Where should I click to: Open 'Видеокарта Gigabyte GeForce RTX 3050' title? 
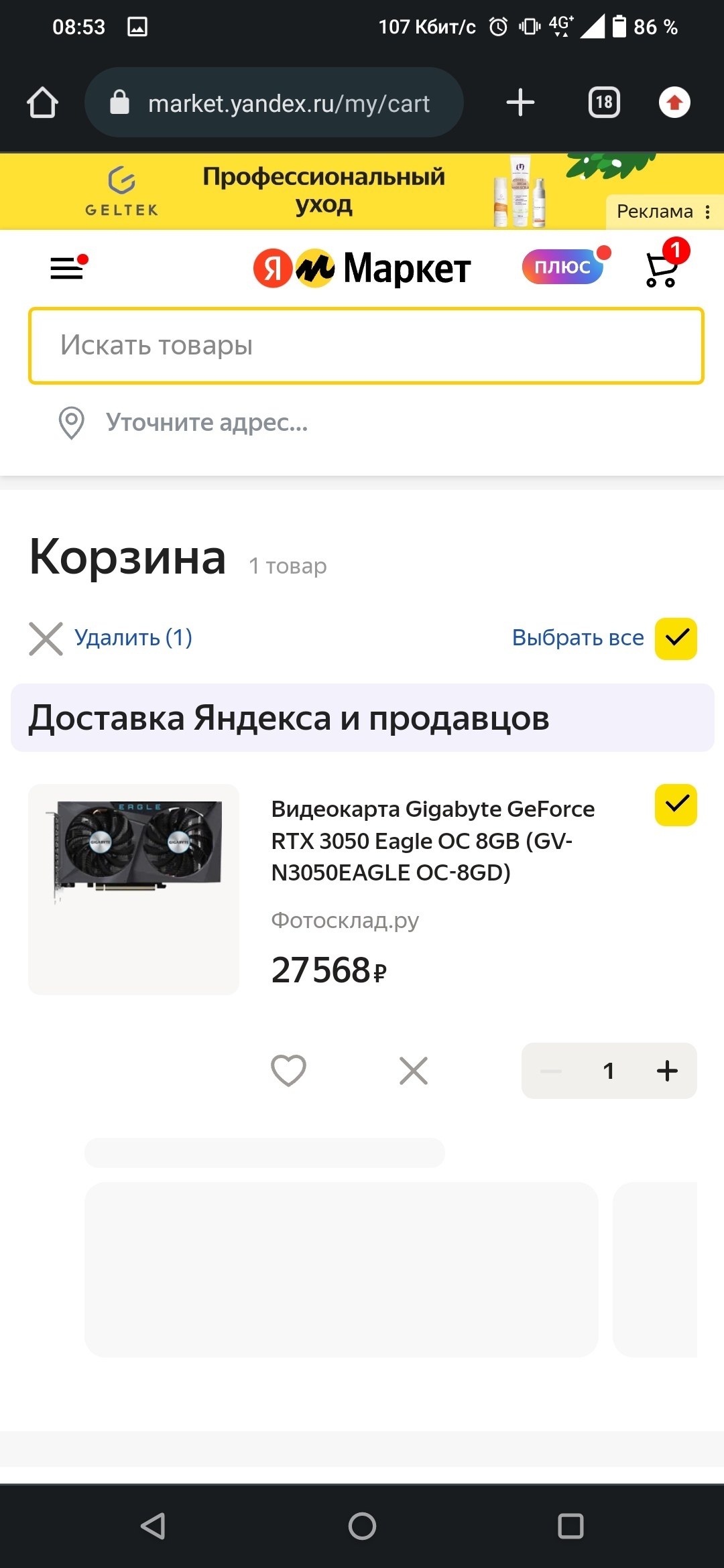point(432,840)
